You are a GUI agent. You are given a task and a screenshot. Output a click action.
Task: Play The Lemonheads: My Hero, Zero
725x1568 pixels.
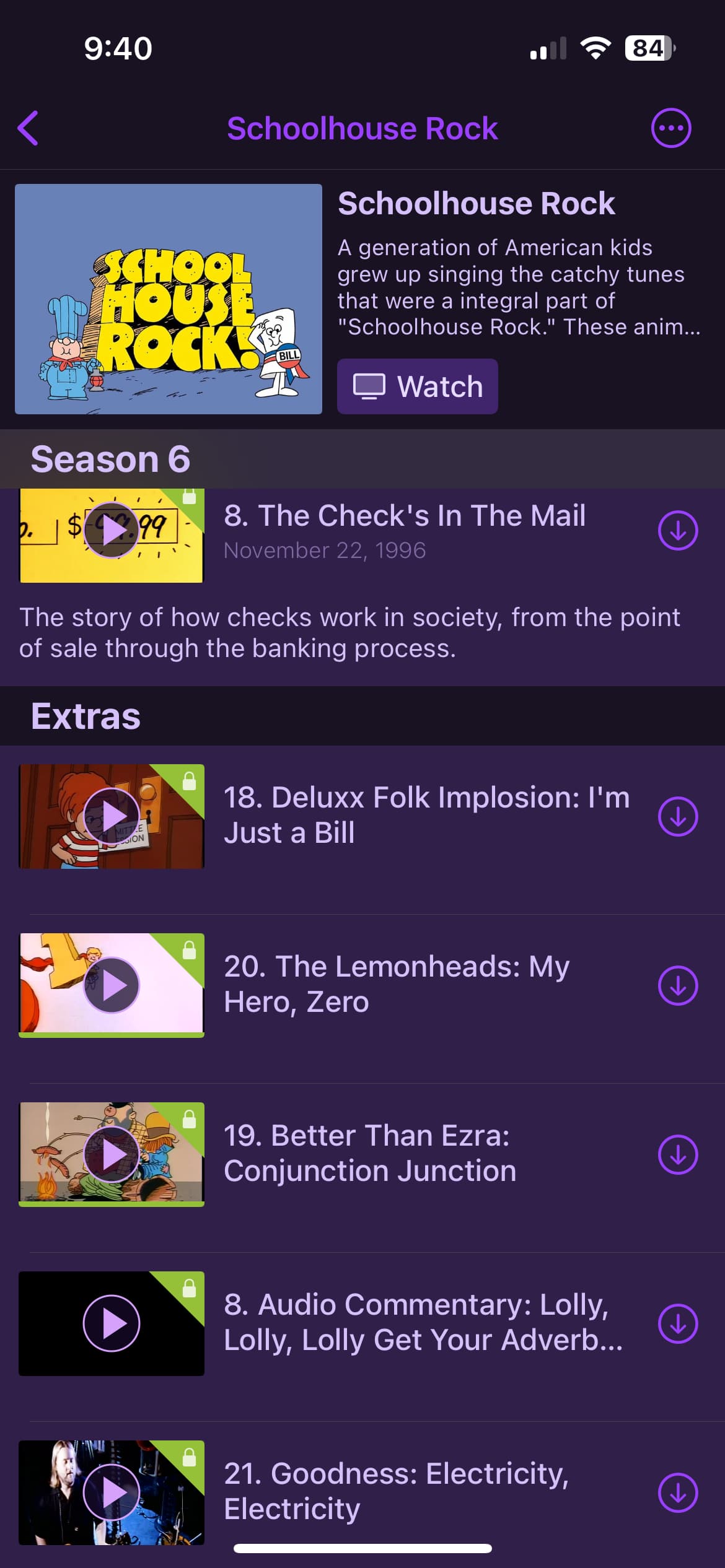tap(112, 985)
